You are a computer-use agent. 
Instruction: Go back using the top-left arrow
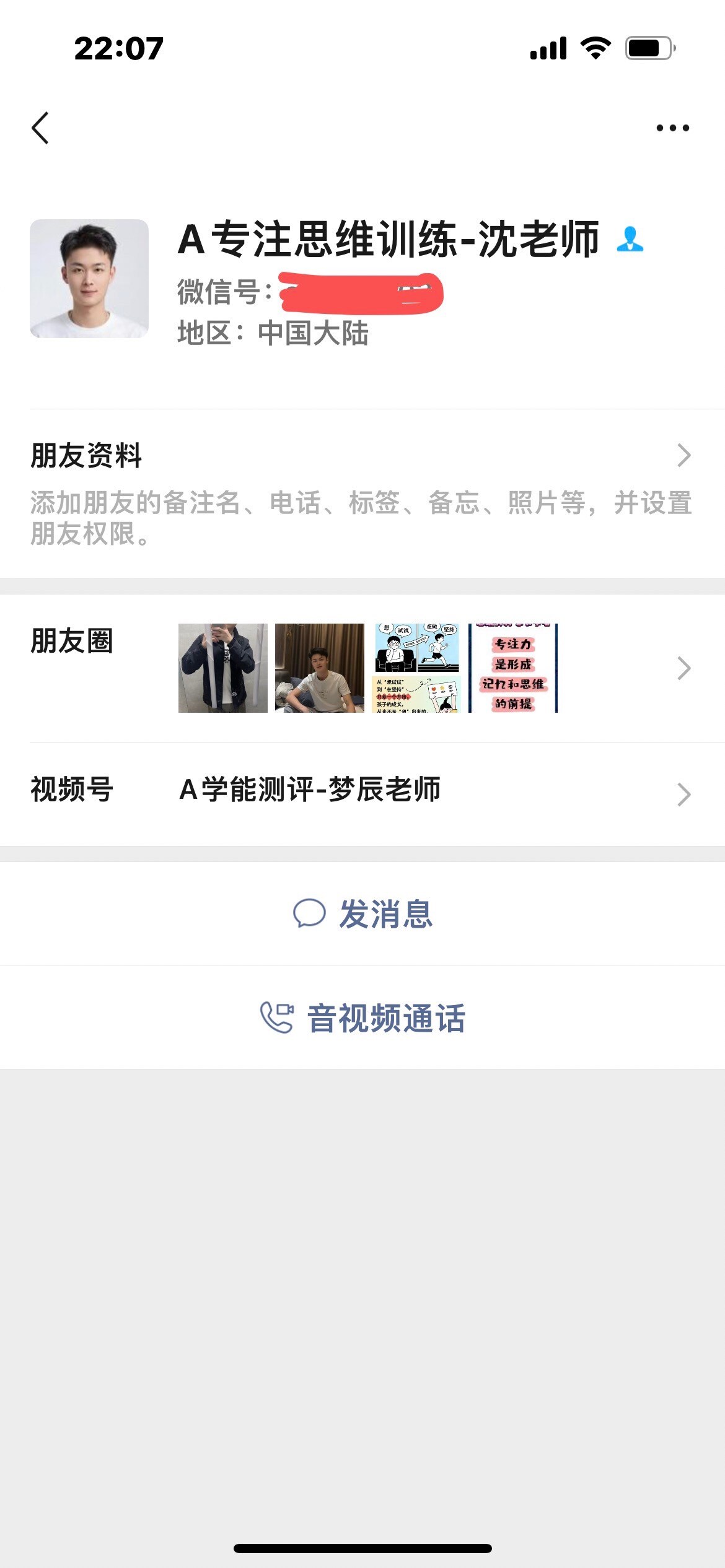40,128
